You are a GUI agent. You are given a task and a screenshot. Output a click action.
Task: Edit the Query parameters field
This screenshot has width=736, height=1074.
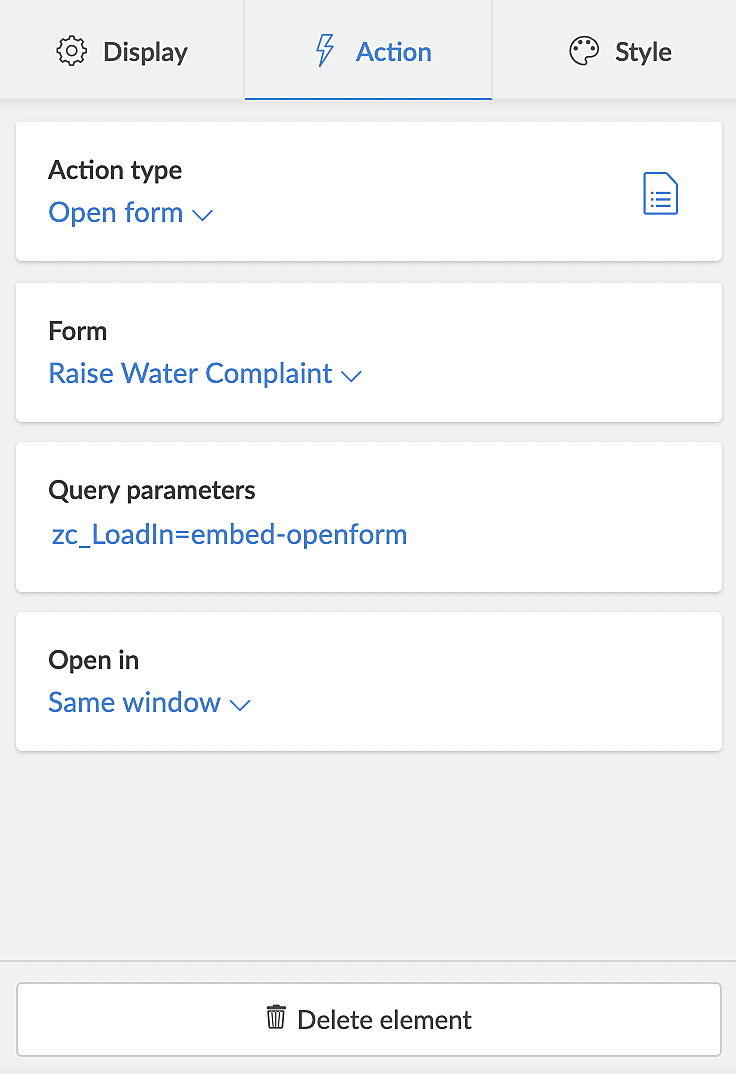pos(230,534)
